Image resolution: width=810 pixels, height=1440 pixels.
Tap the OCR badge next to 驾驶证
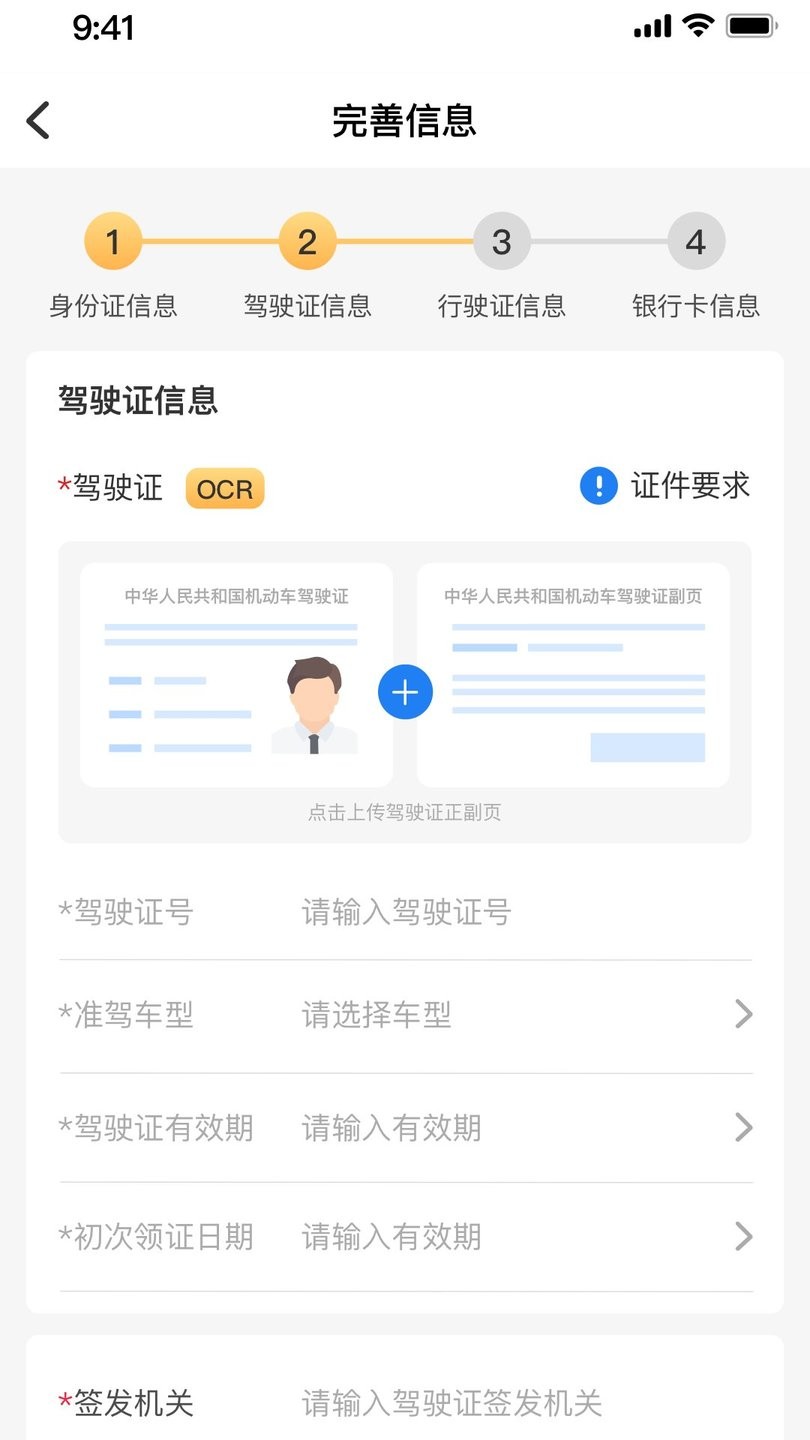tap(224, 488)
